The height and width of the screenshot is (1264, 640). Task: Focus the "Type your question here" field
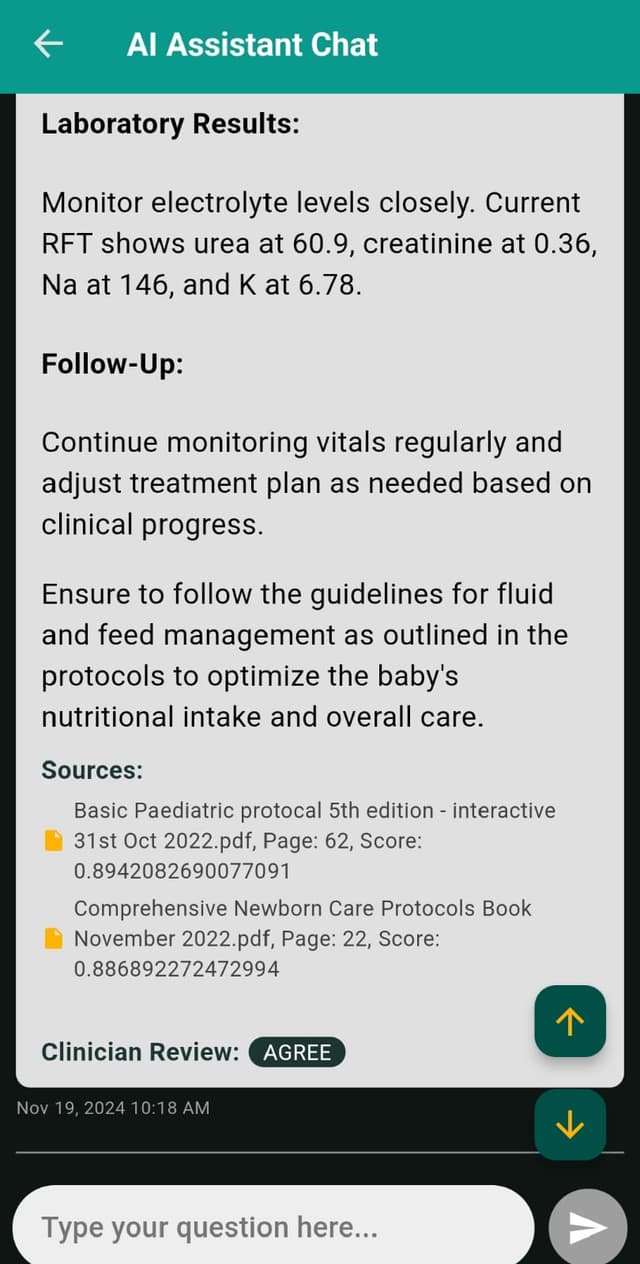tap(272, 1227)
